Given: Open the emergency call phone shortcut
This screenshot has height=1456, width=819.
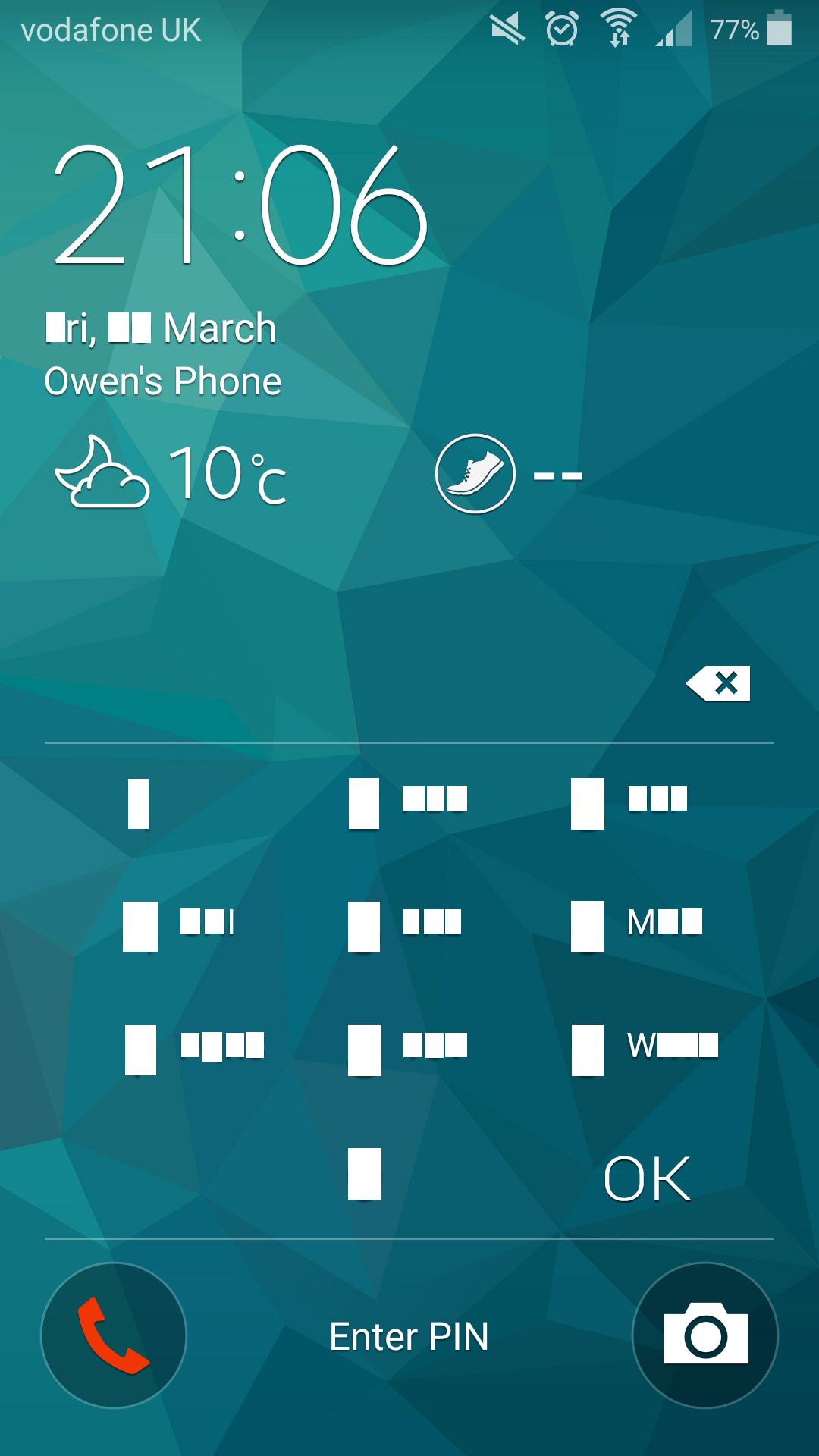Looking at the screenshot, I should pos(114,1335).
